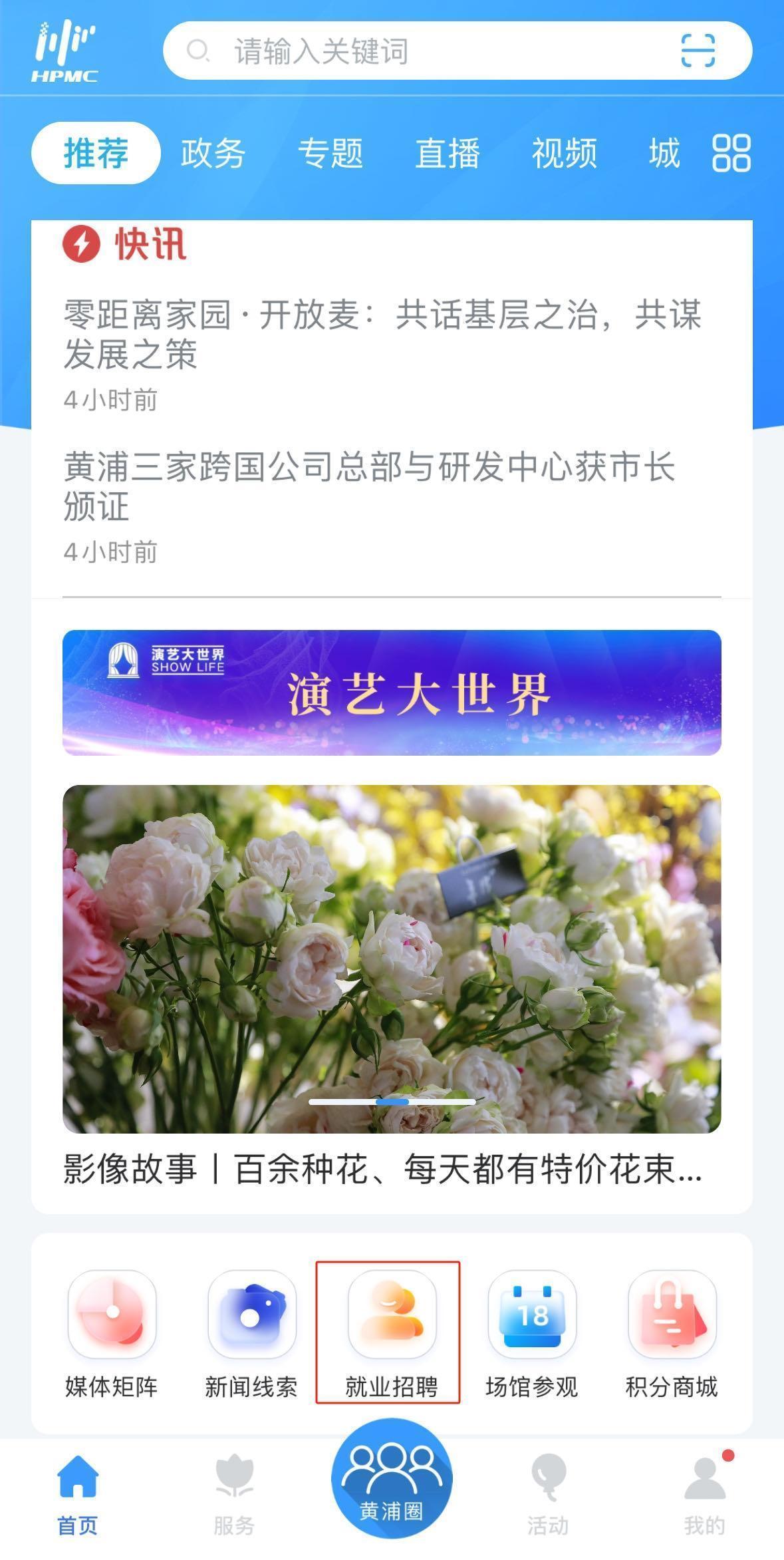784x1560 pixels.
Task: Open 场馆参观 shortcut
Action: [x=532, y=1334]
